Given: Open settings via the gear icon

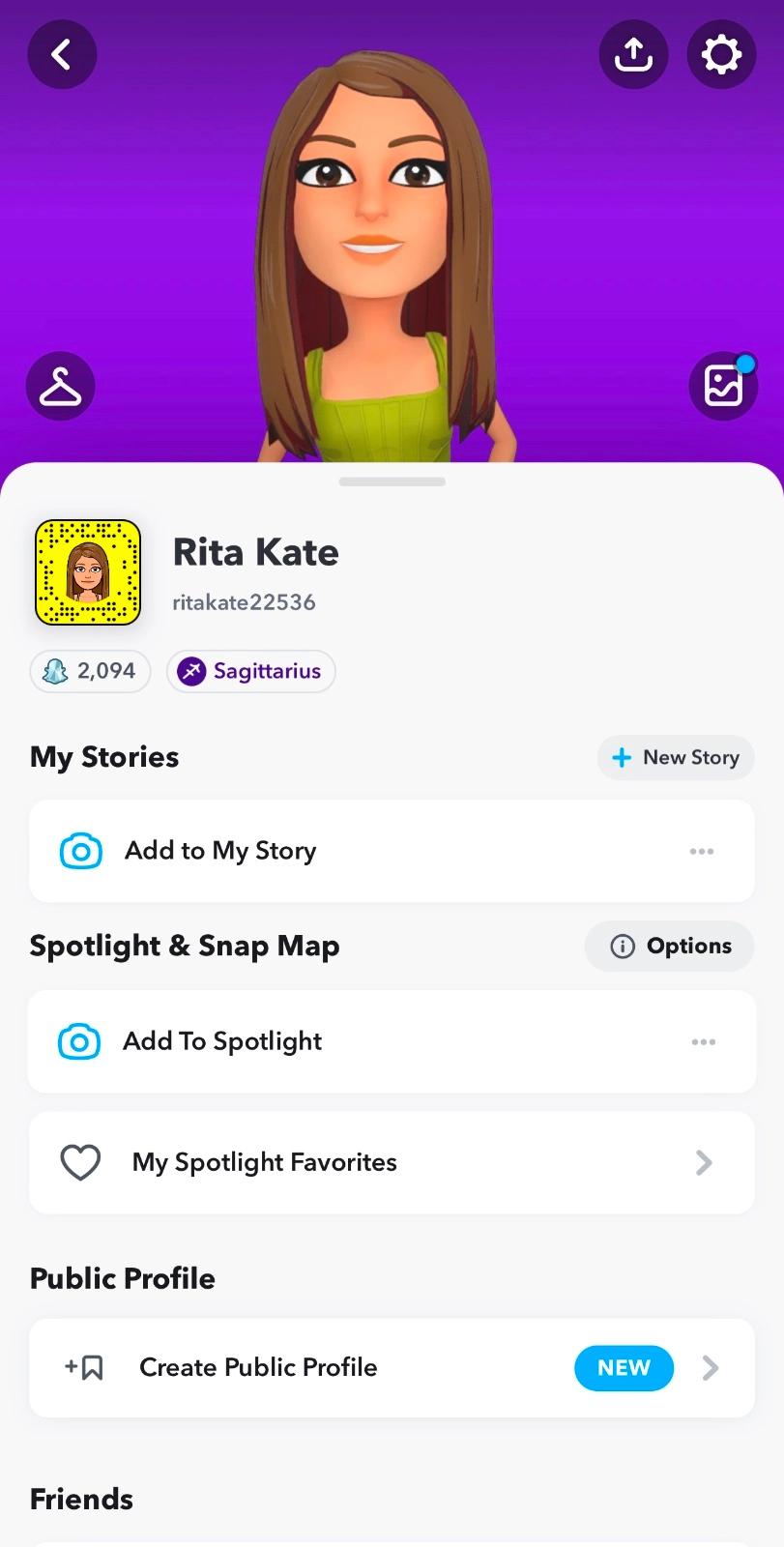Looking at the screenshot, I should pos(721,54).
